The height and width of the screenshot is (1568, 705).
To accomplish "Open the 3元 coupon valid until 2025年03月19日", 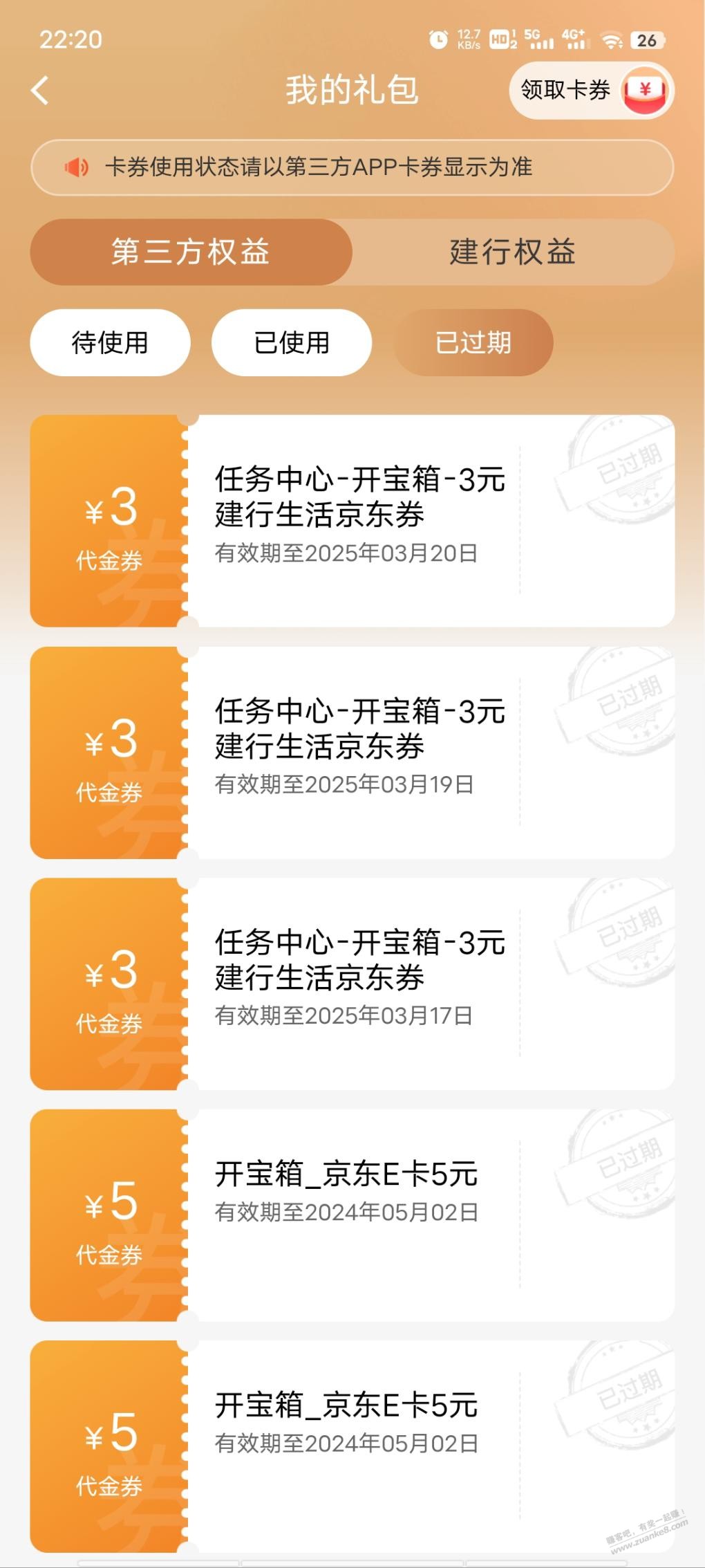I will (352, 753).
